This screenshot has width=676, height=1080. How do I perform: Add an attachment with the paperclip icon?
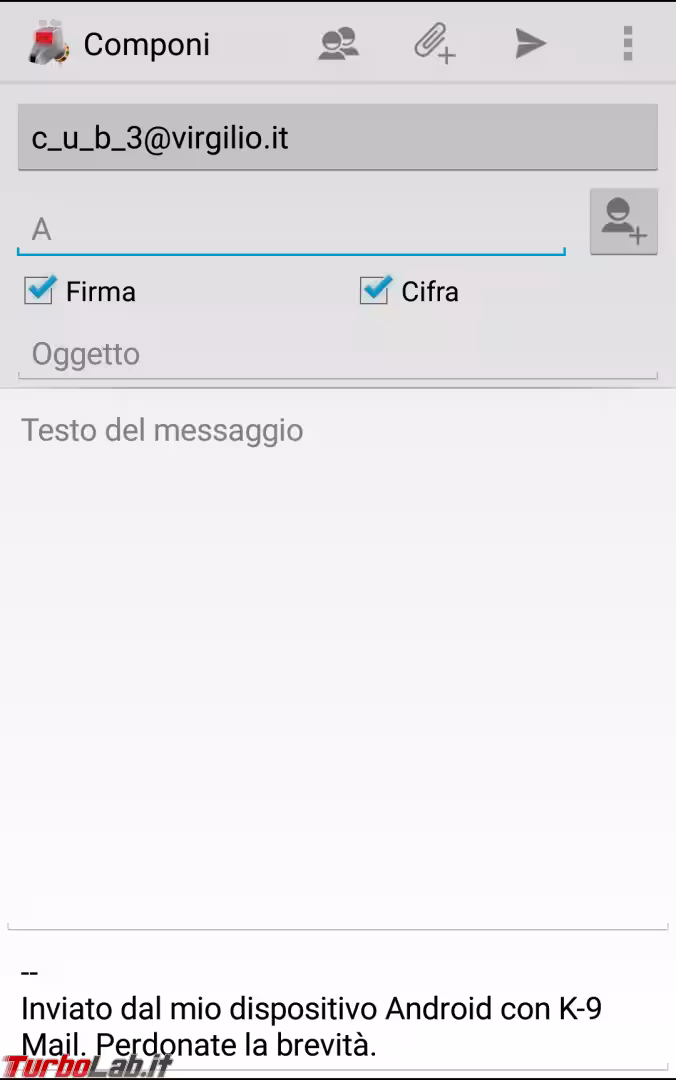(434, 44)
